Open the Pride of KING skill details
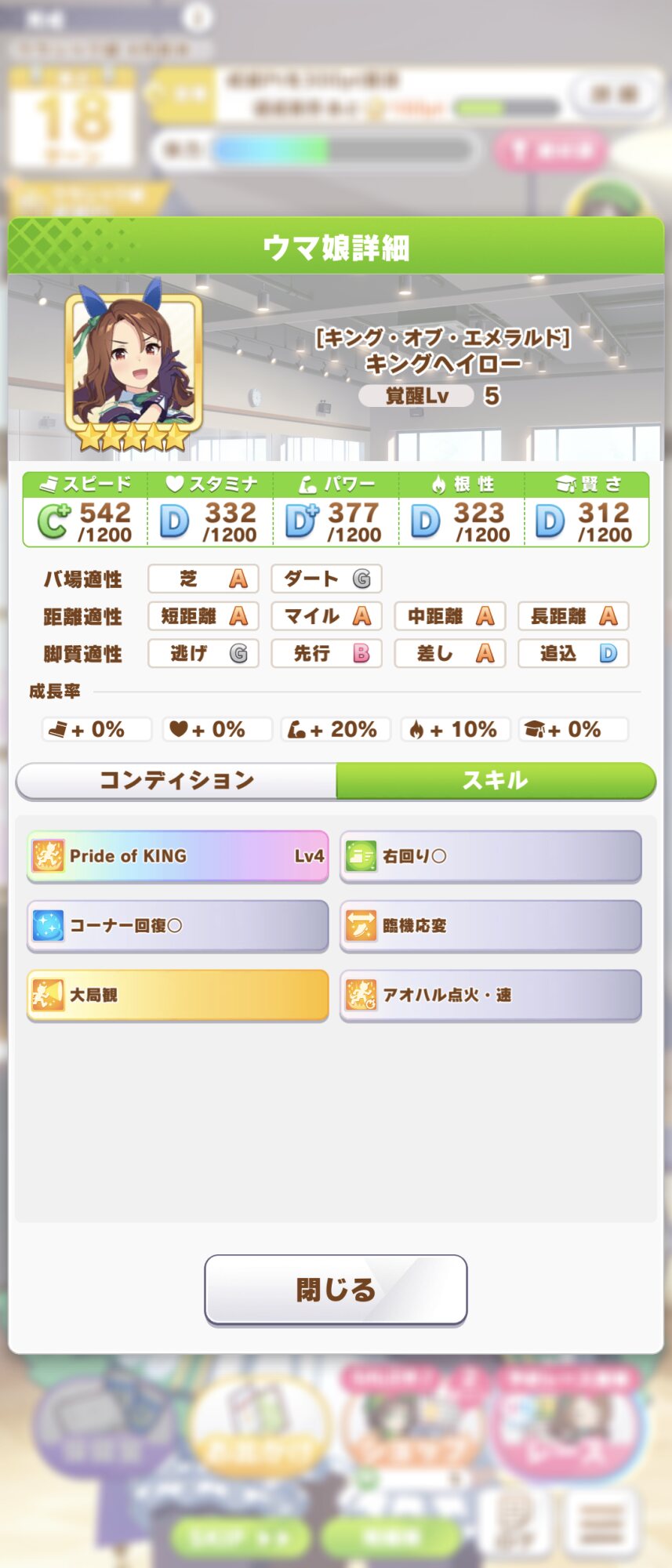672x1568 pixels. [178, 856]
